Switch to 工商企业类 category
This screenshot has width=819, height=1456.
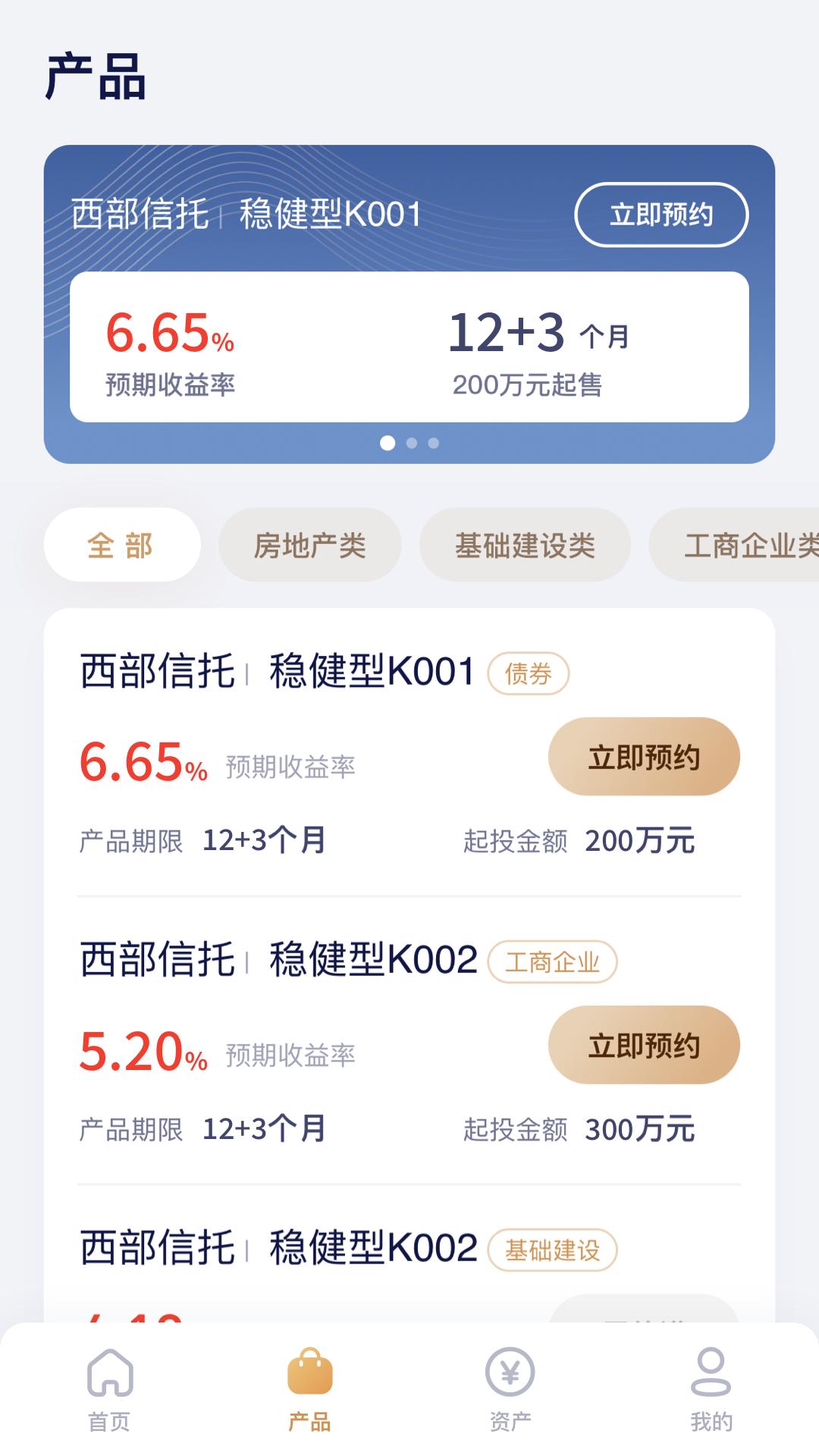[743, 545]
